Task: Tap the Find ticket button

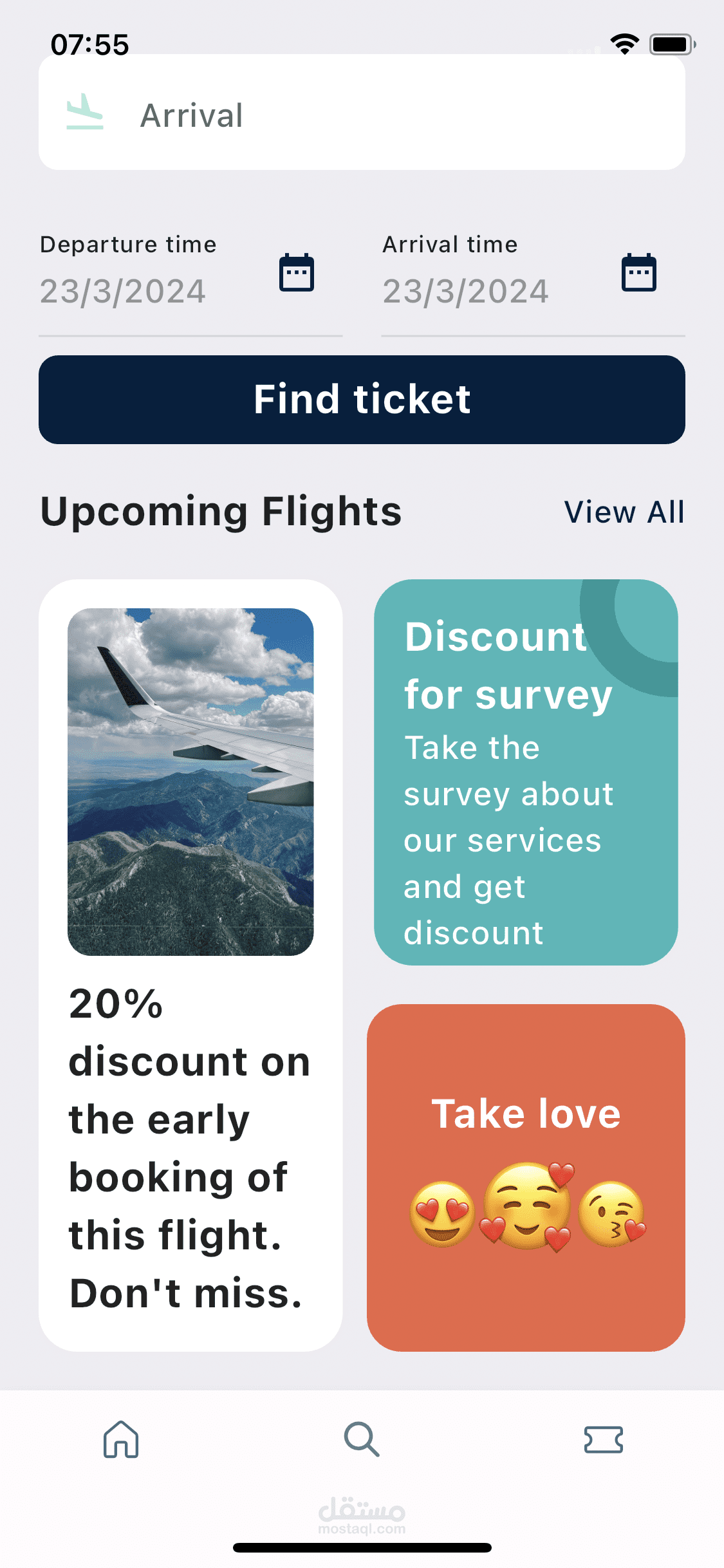Action: coord(362,400)
